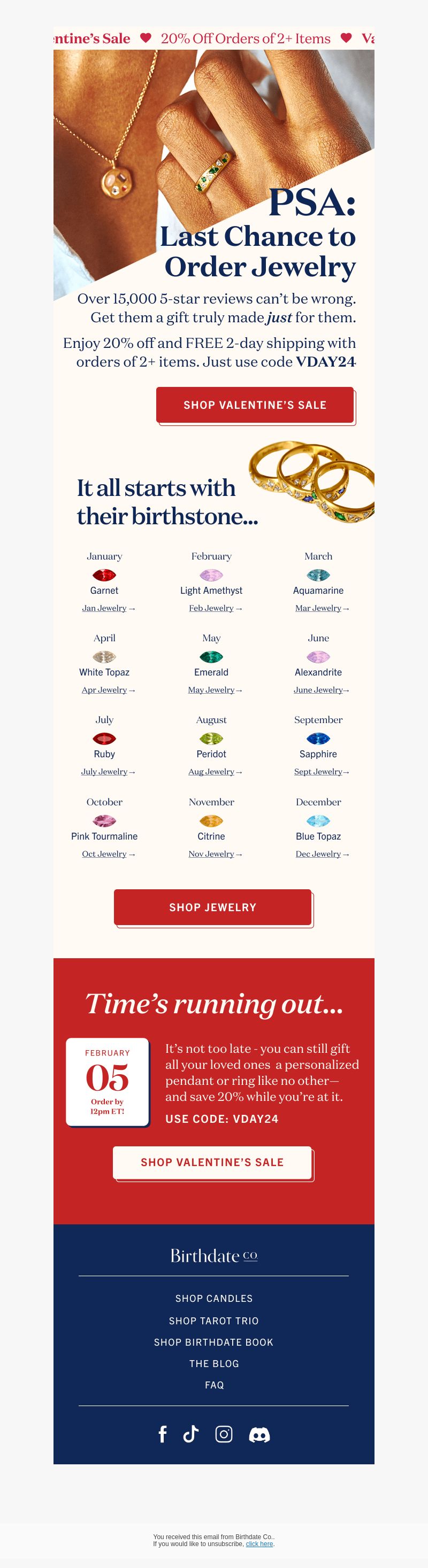Open the Instagram icon
The width and height of the screenshot is (428, 1568).
click(224, 1434)
